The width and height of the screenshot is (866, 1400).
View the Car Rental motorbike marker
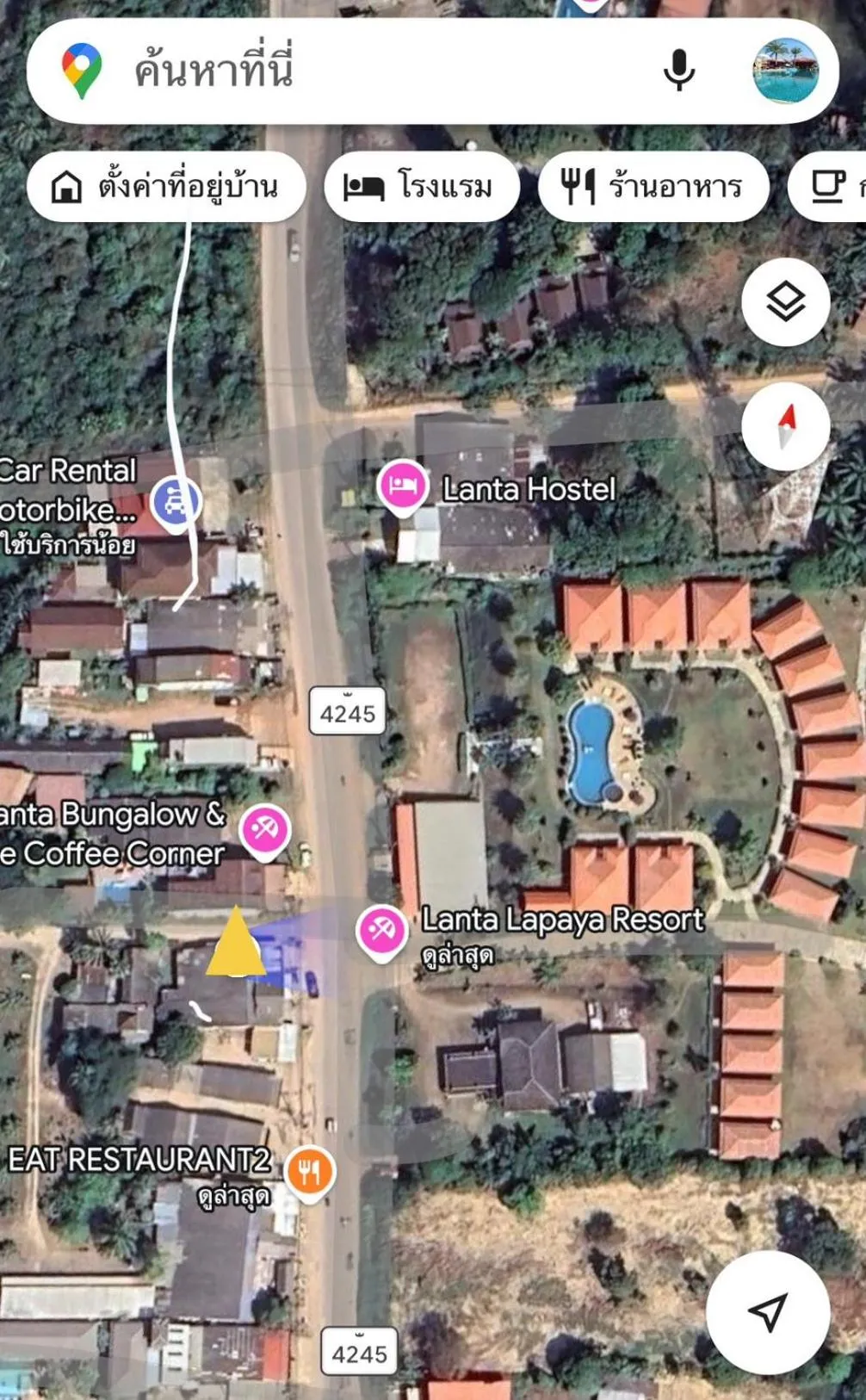tap(176, 502)
